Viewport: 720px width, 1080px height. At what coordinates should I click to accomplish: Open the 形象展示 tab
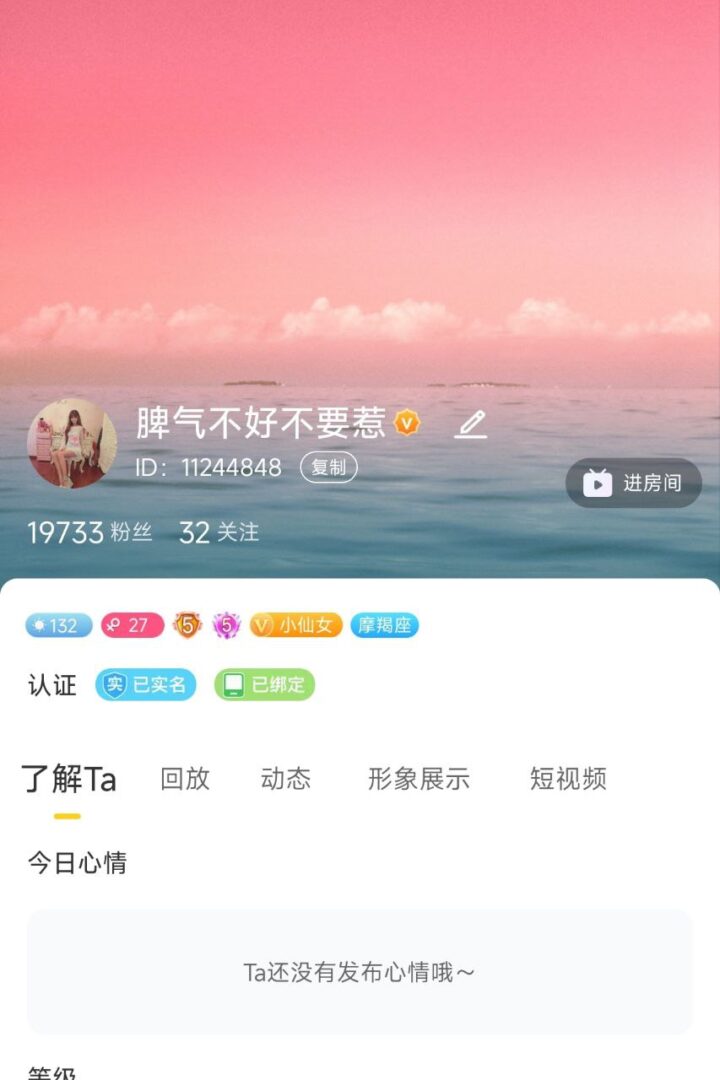[x=419, y=779]
